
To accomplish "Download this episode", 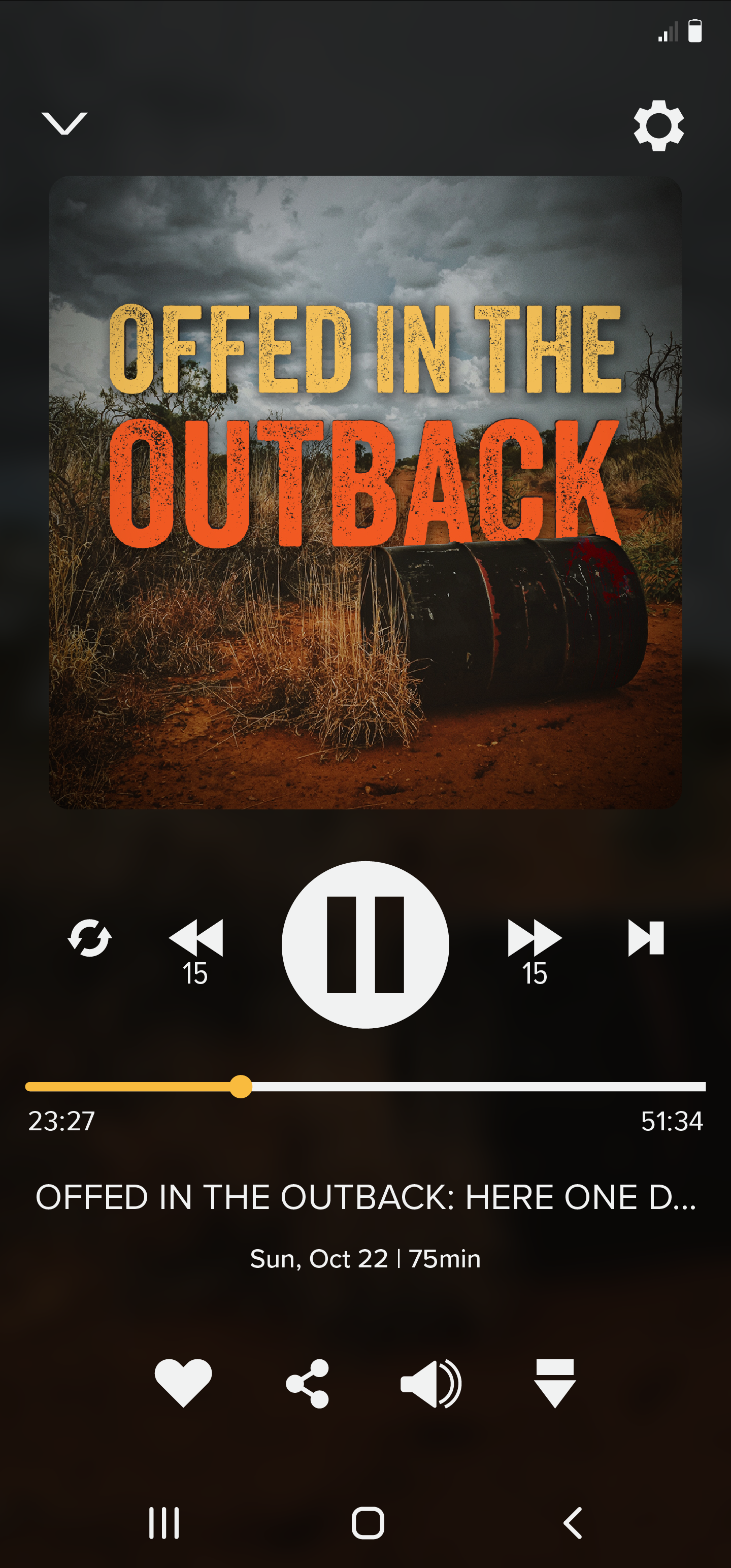I will [554, 1383].
